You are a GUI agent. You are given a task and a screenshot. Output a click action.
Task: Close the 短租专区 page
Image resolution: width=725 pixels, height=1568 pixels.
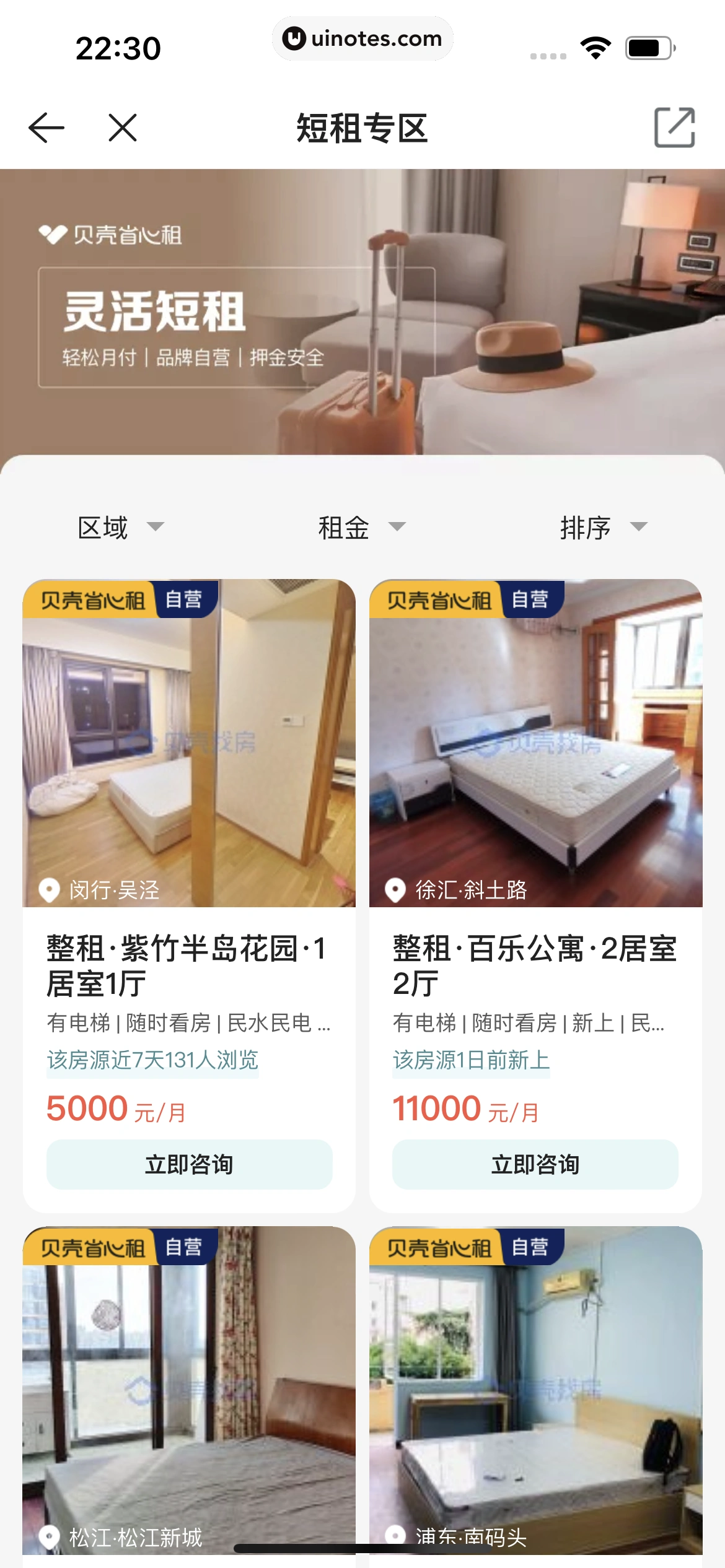122,128
